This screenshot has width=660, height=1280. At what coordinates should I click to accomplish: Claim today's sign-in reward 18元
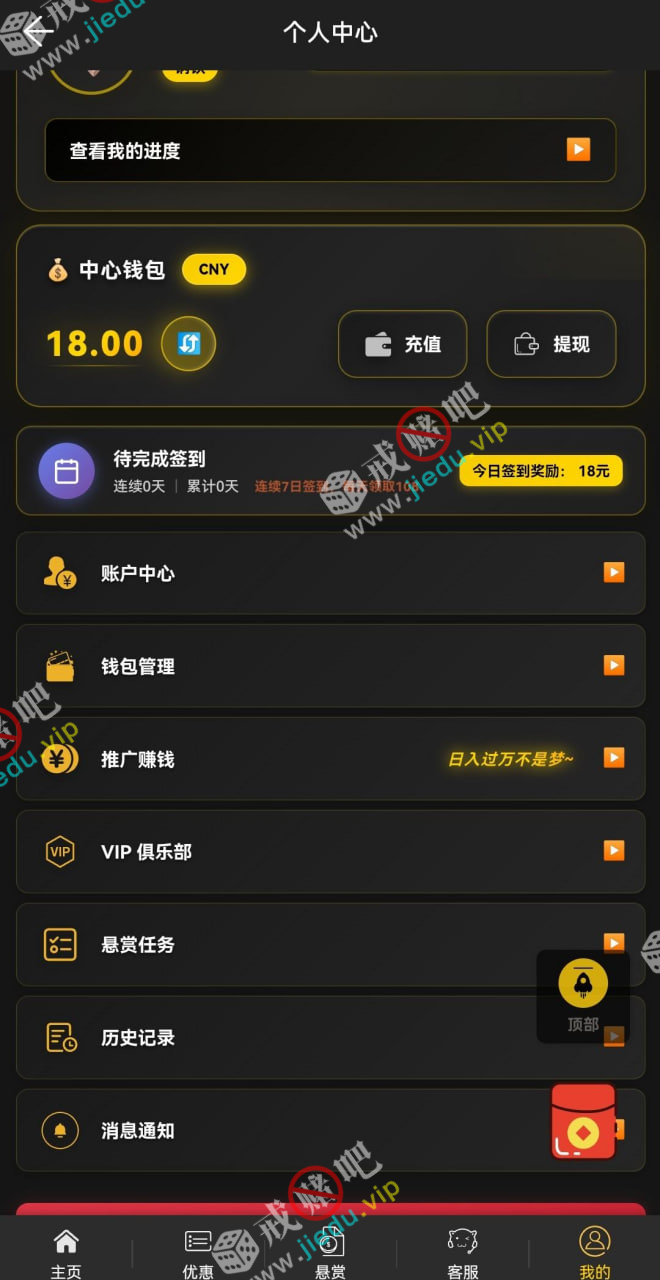(x=540, y=471)
